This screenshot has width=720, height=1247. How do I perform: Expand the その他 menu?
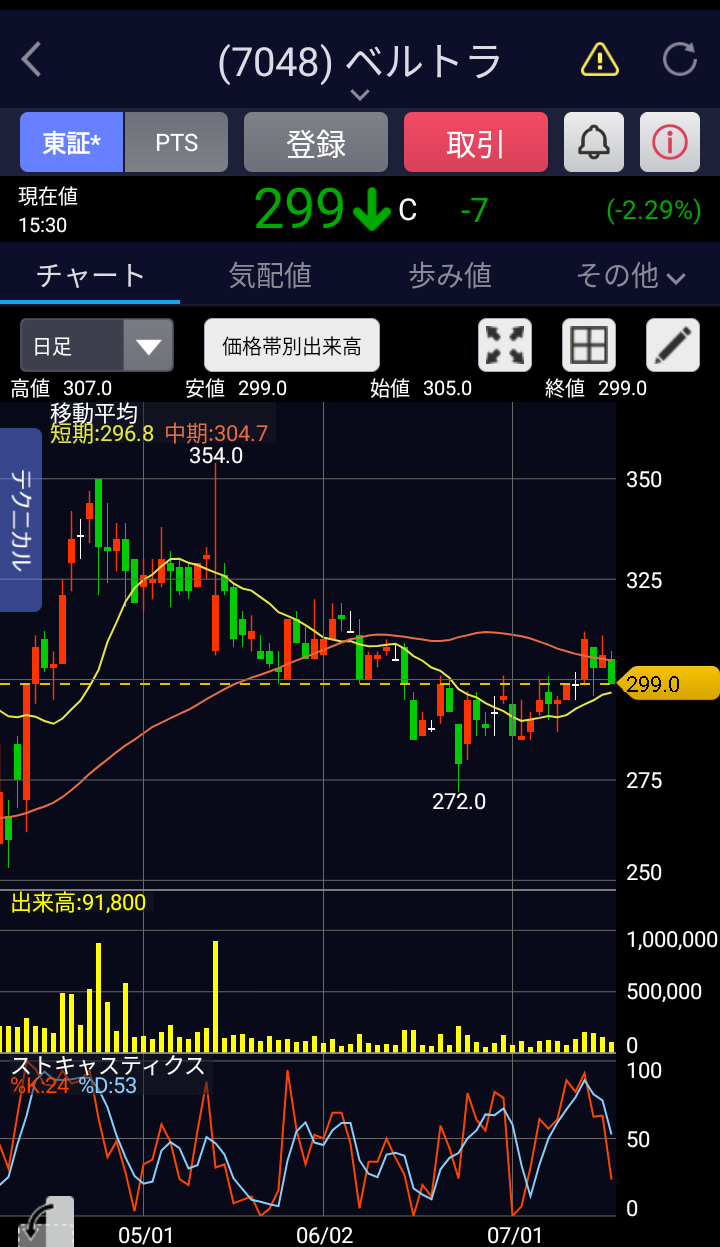point(630,275)
